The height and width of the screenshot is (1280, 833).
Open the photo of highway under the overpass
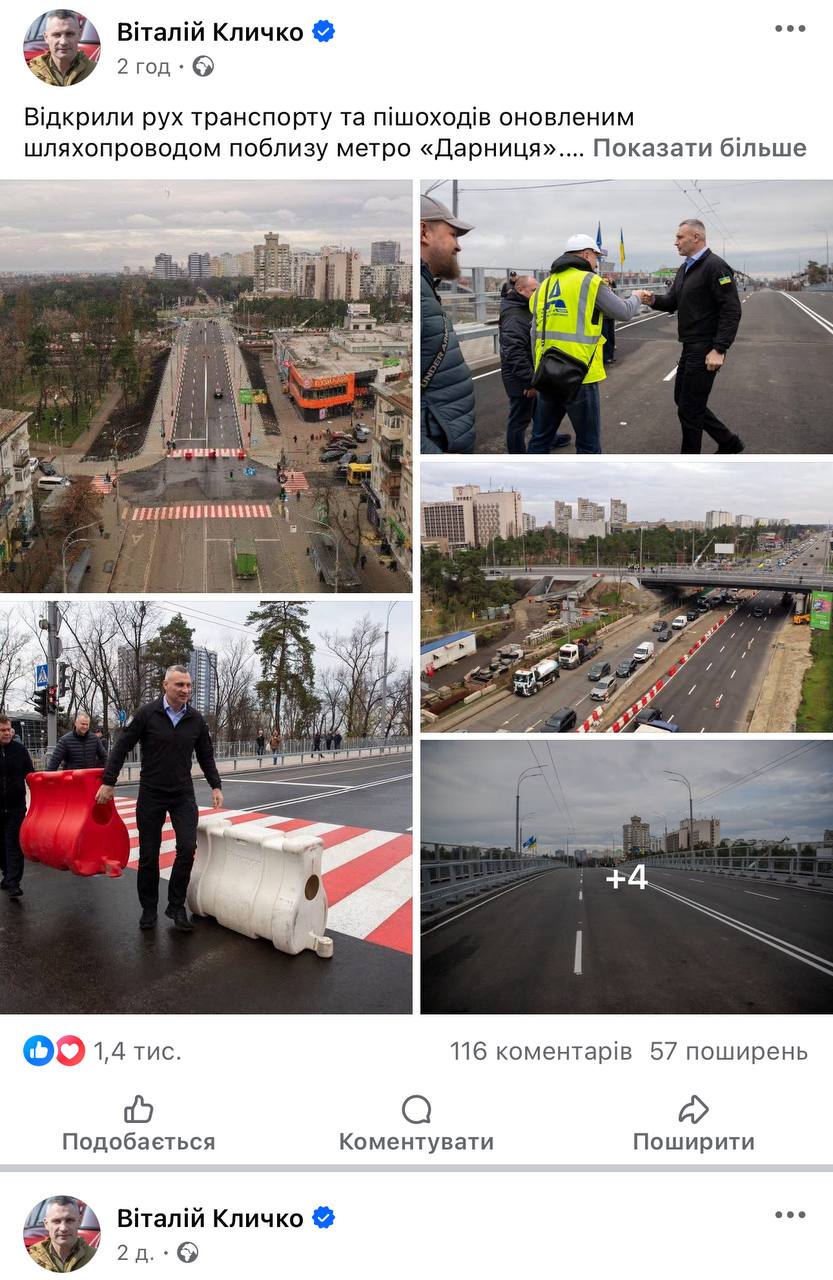[626, 597]
